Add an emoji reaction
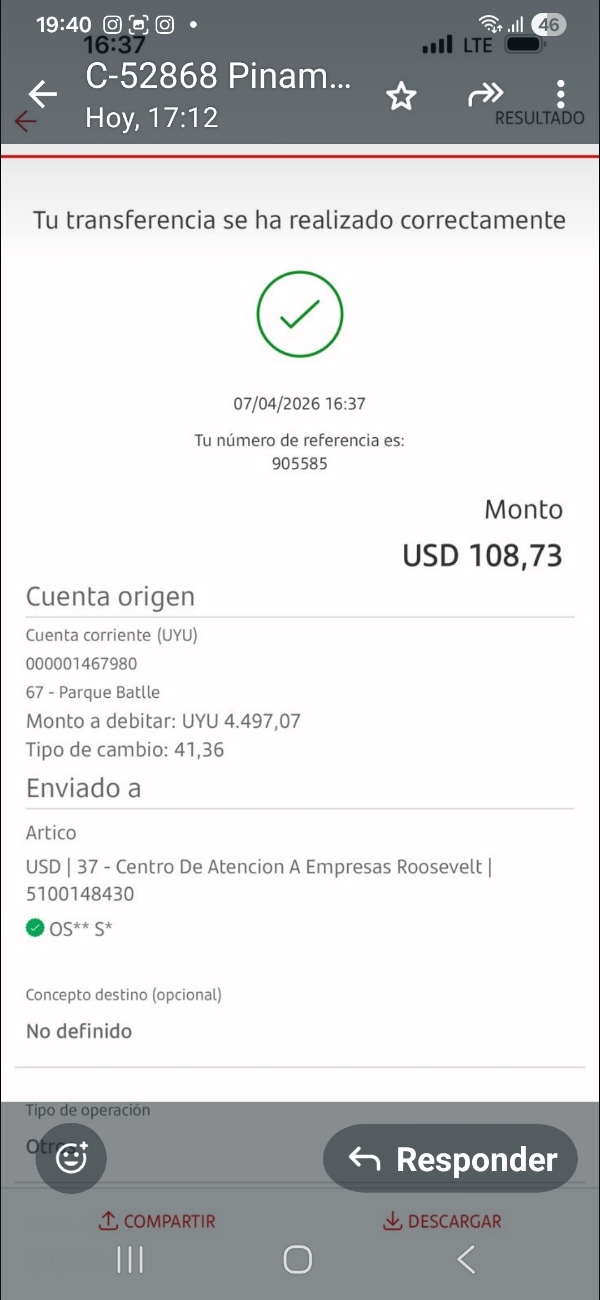Viewport: 600px width, 1300px height. point(71,1158)
